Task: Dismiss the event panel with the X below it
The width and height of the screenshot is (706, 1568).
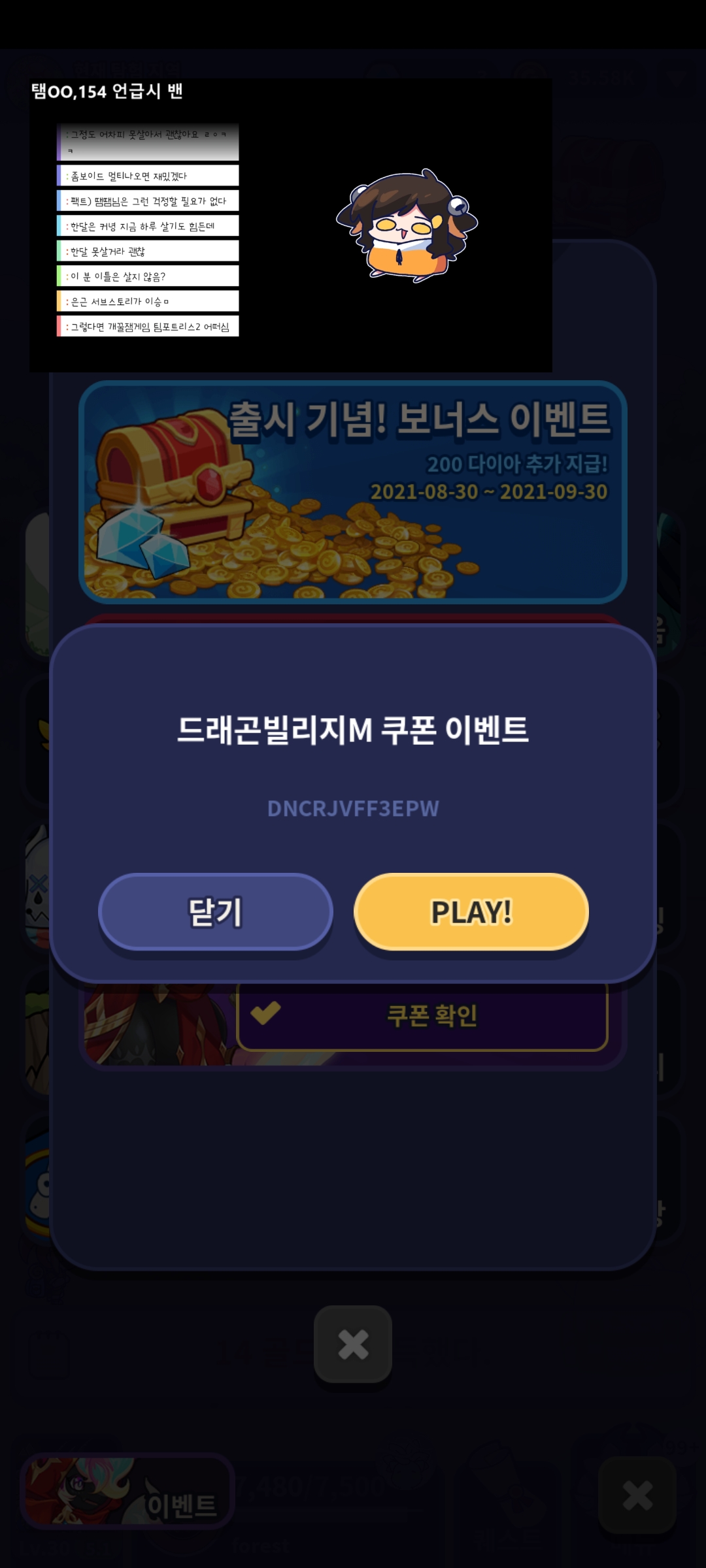Action: point(353,1344)
